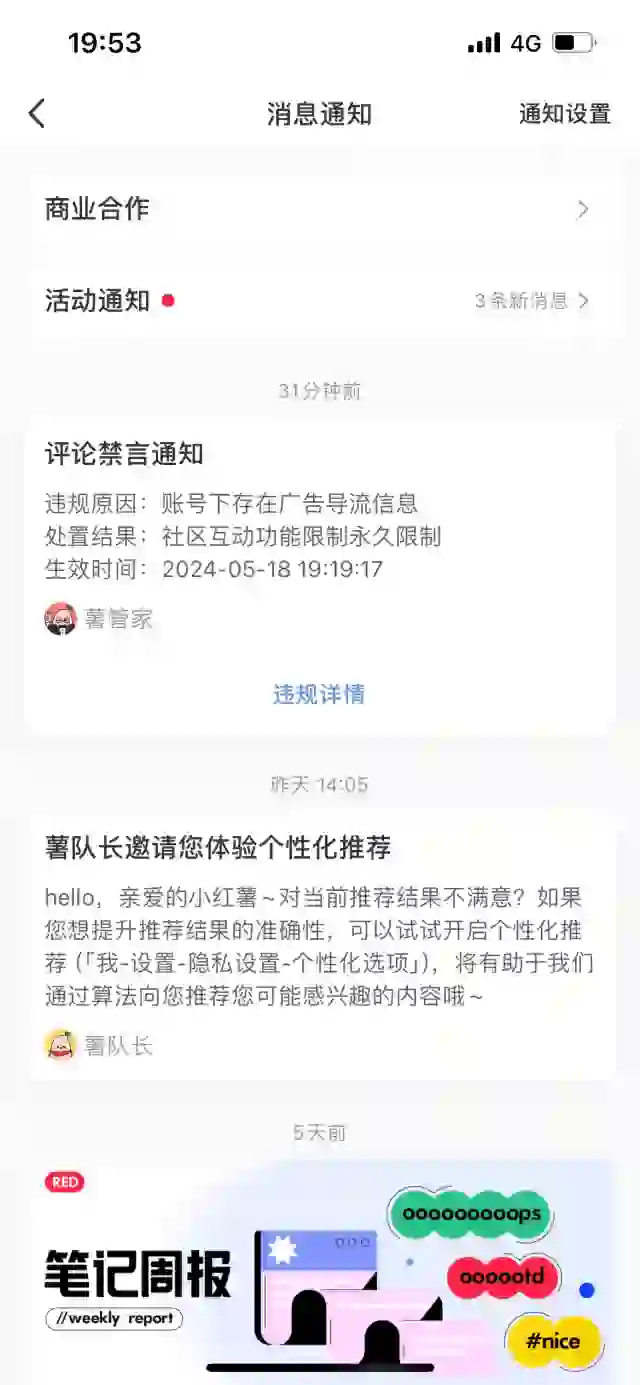This screenshot has height=1385, width=640.
Task: Tap the 违规详情 link
Action: coord(319,694)
